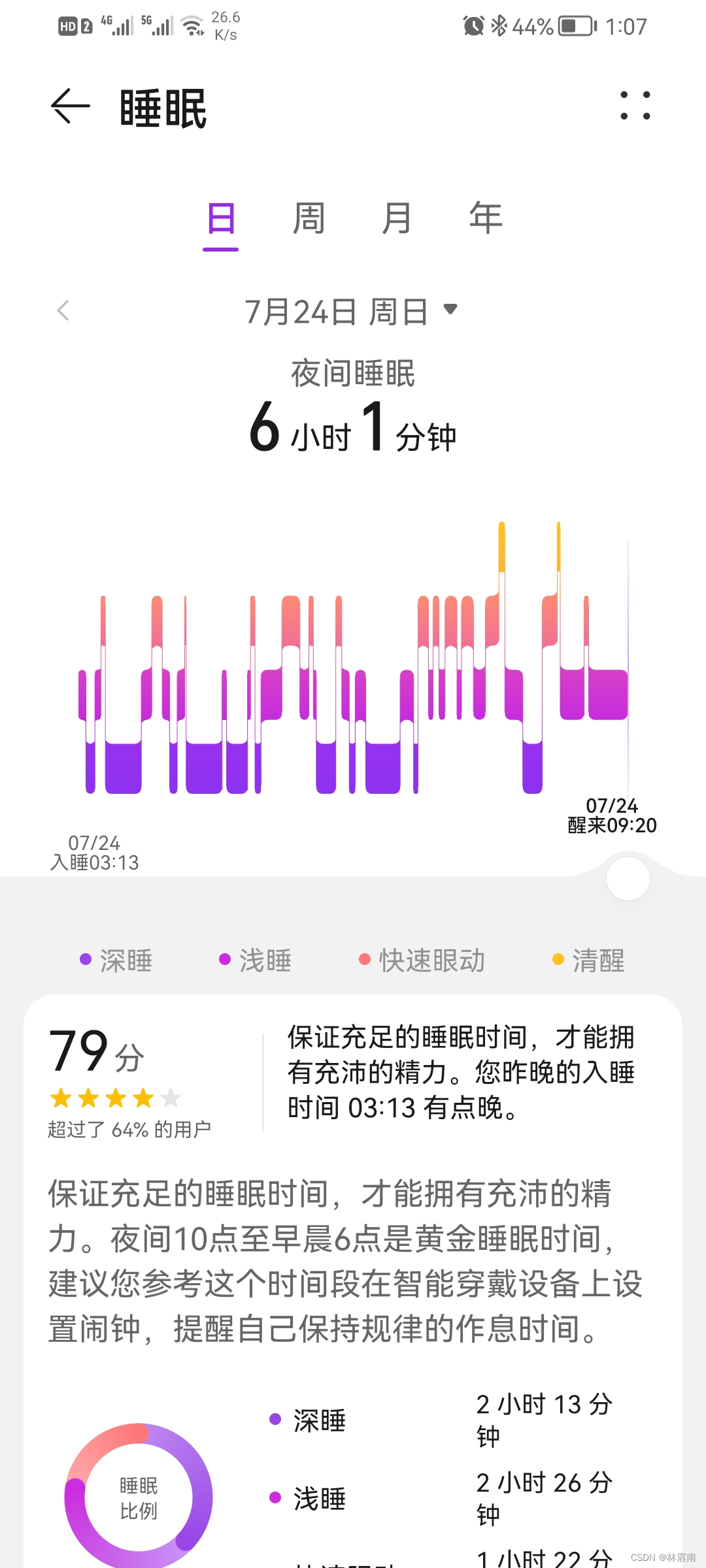706x1568 pixels.
Task: Open 超过了 64% 的用户 comparison
Action: click(129, 1127)
